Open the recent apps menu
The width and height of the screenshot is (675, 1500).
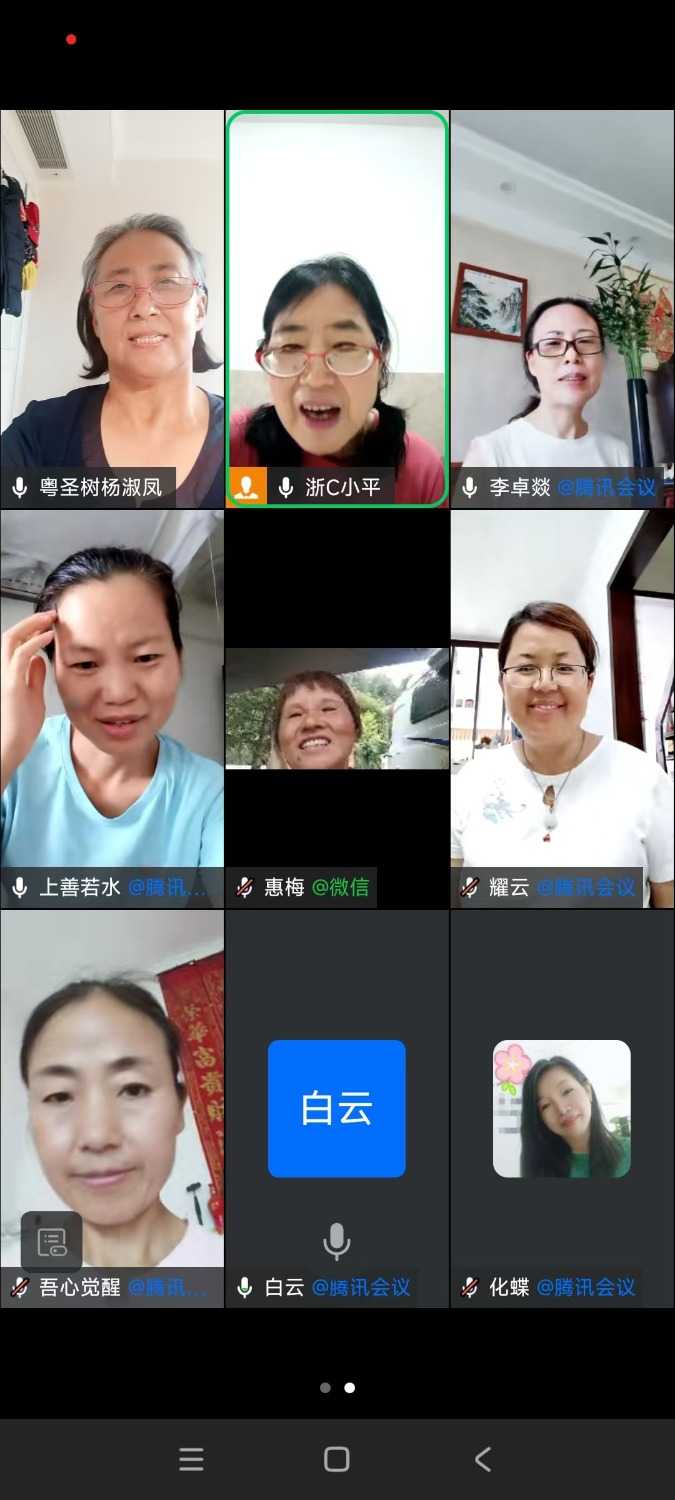191,1459
